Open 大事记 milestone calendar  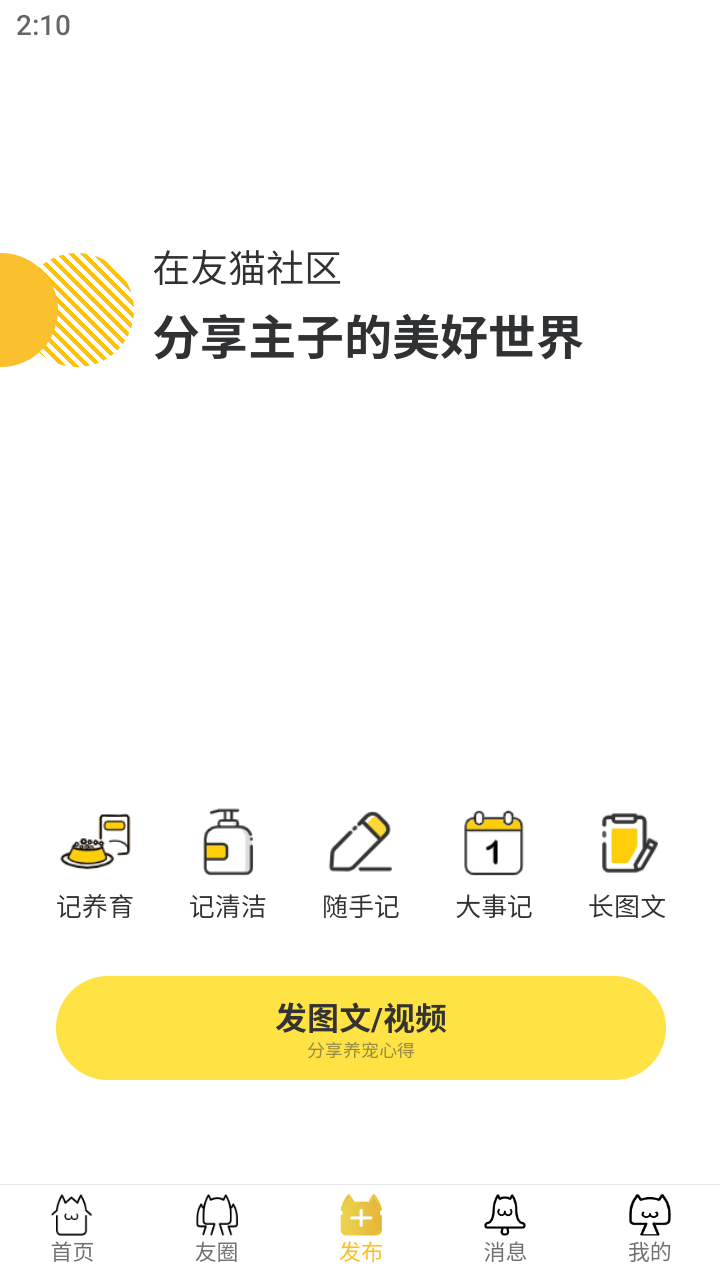[494, 864]
